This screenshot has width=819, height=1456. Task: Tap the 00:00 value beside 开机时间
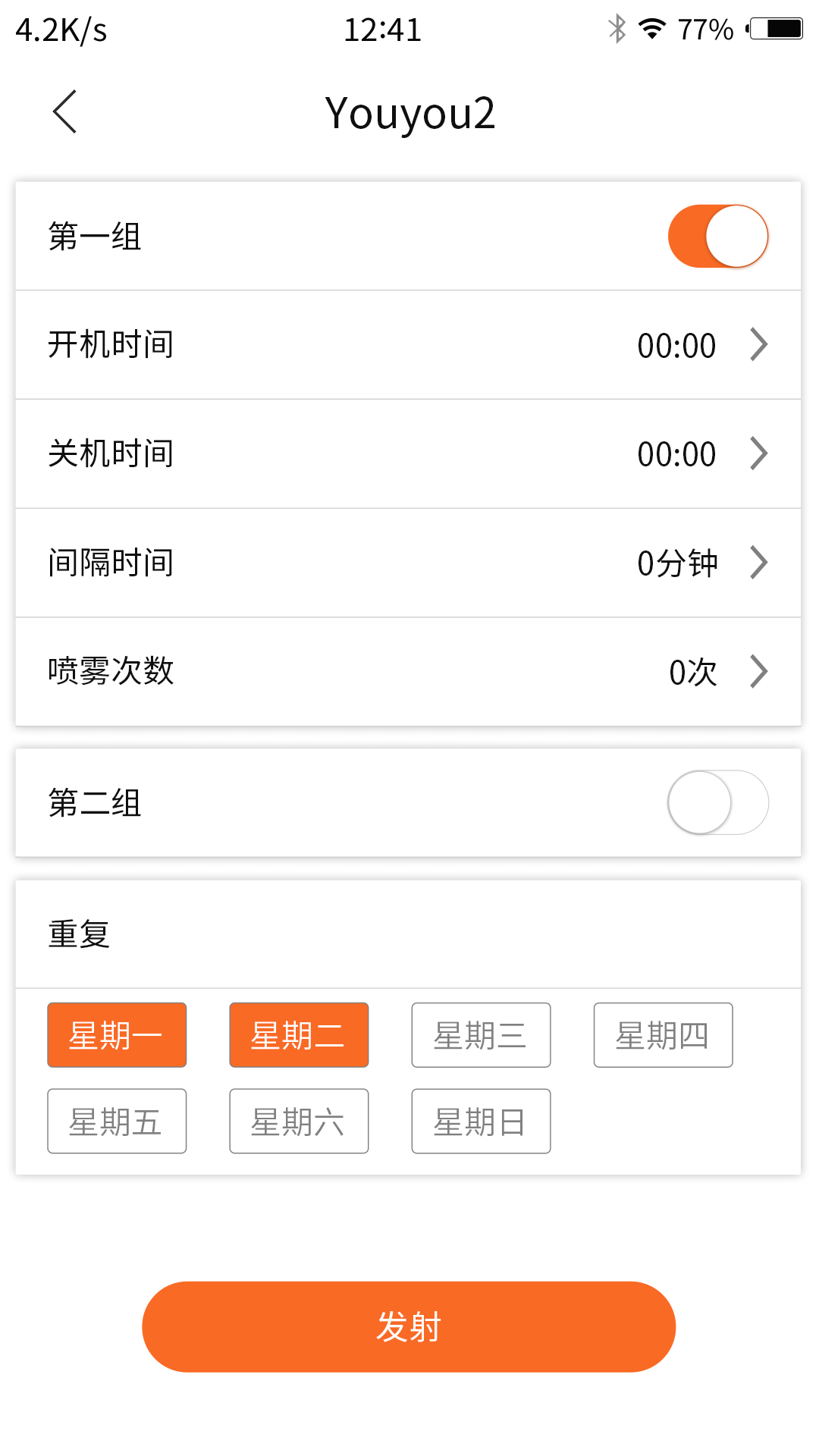click(676, 345)
